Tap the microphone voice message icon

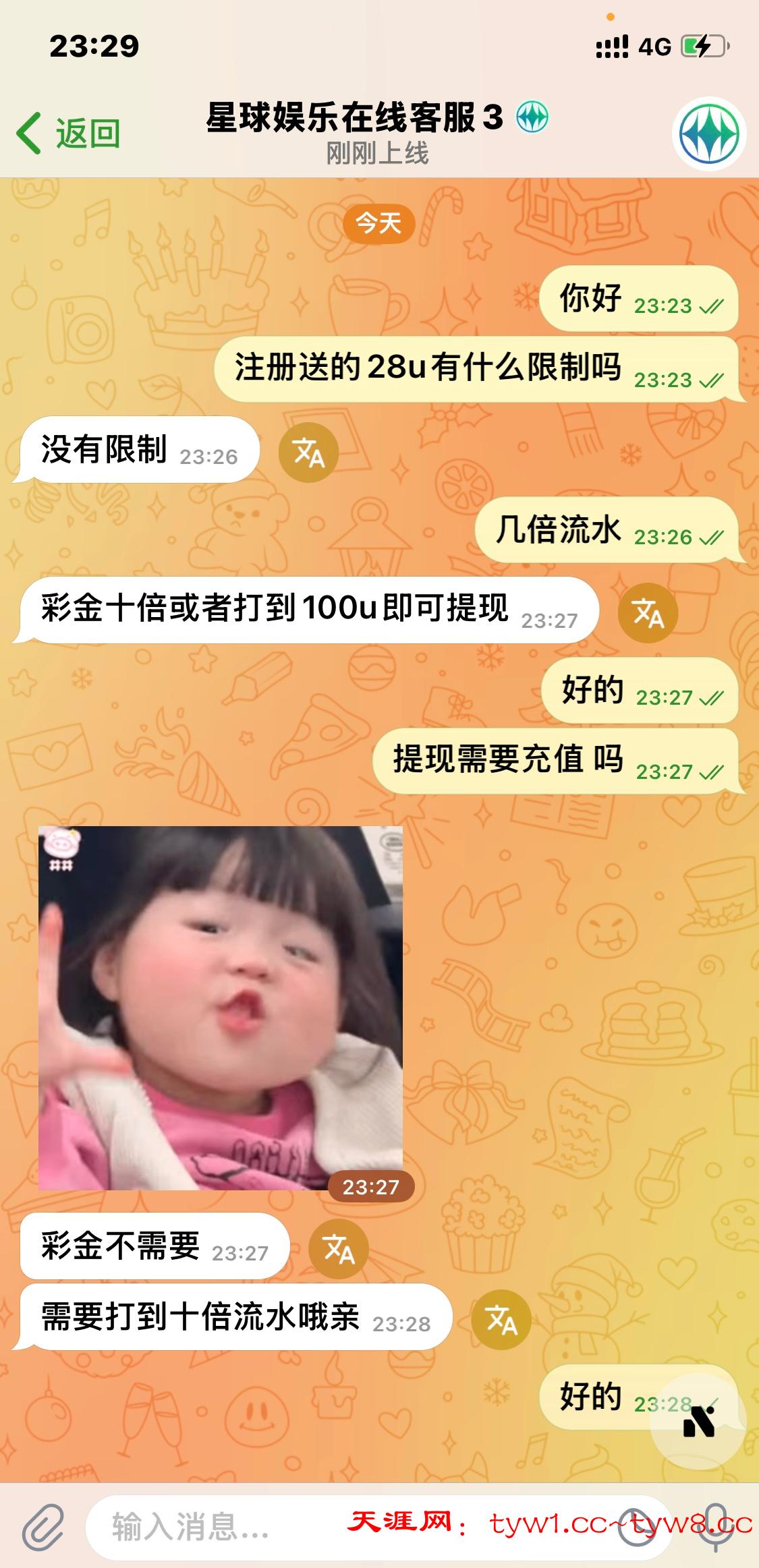click(x=715, y=1527)
